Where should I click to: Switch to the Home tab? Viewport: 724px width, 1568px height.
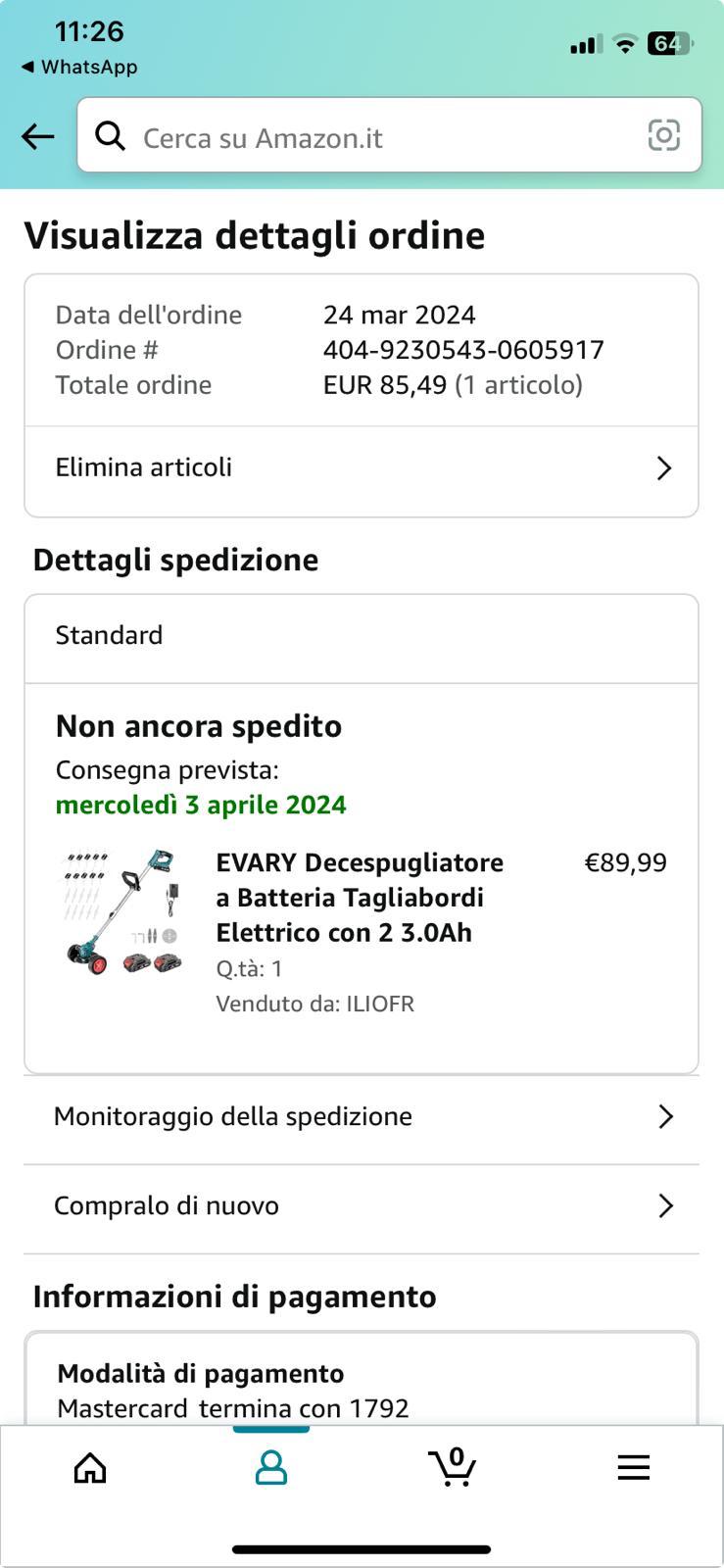90,1467
